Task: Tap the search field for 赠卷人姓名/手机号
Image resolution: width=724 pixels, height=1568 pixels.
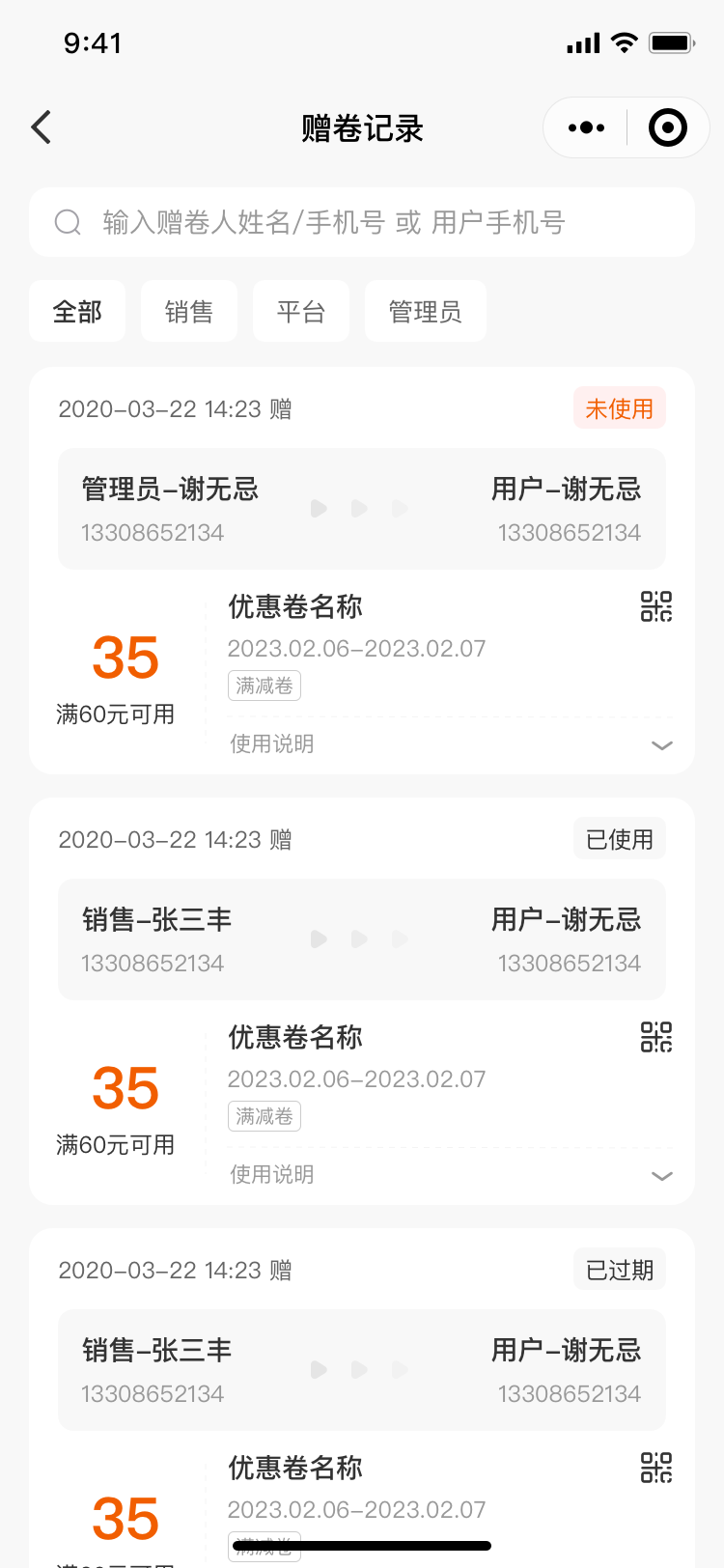Action: pyautogui.click(x=362, y=222)
